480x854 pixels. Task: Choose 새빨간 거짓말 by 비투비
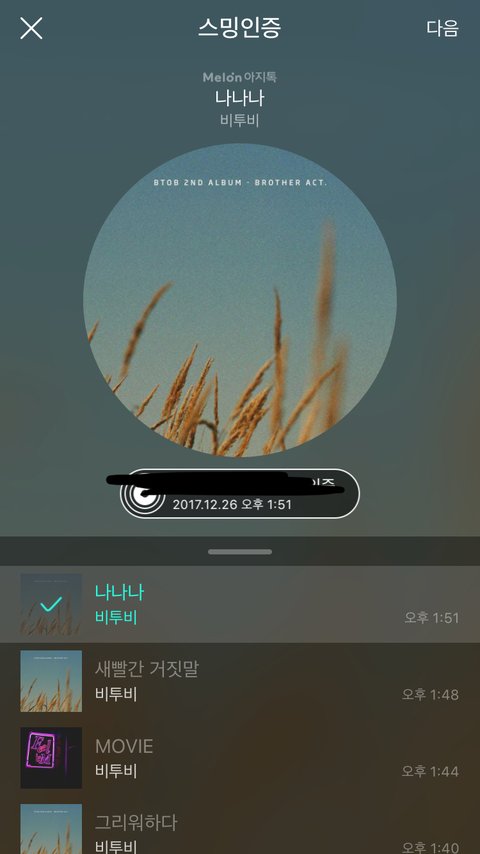[240, 681]
